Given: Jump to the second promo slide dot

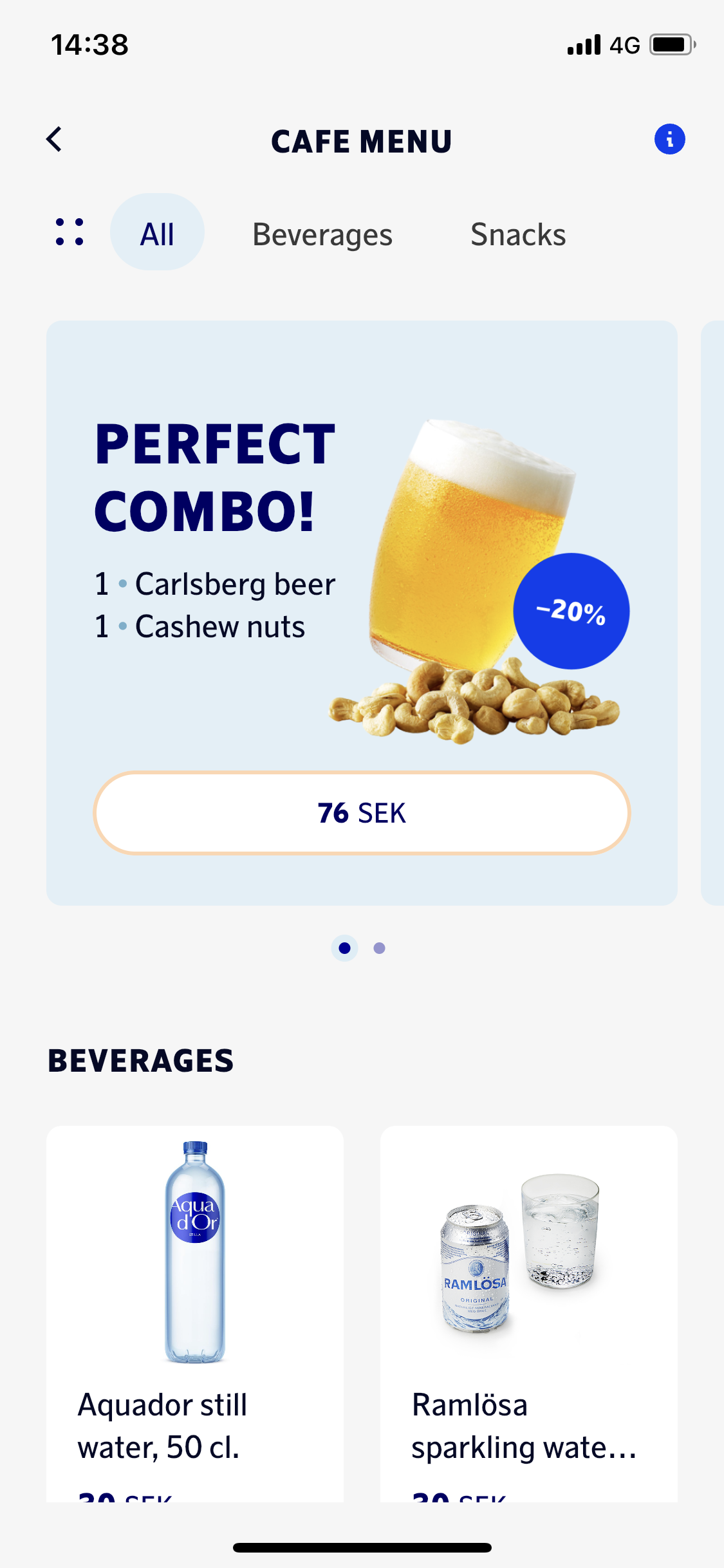Looking at the screenshot, I should click(x=380, y=948).
